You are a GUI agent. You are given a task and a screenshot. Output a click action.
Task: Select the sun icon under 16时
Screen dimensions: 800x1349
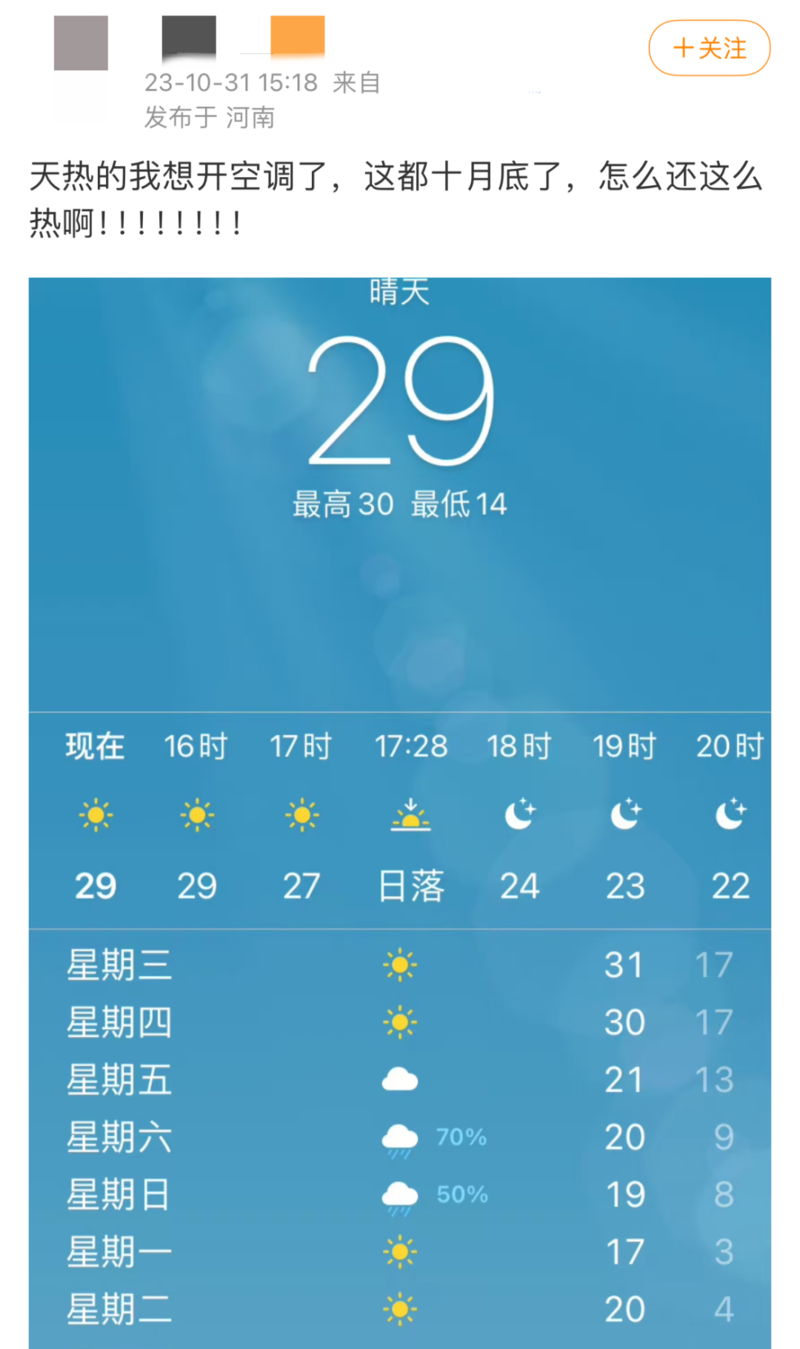pyautogui.click(x=196, y=814)
